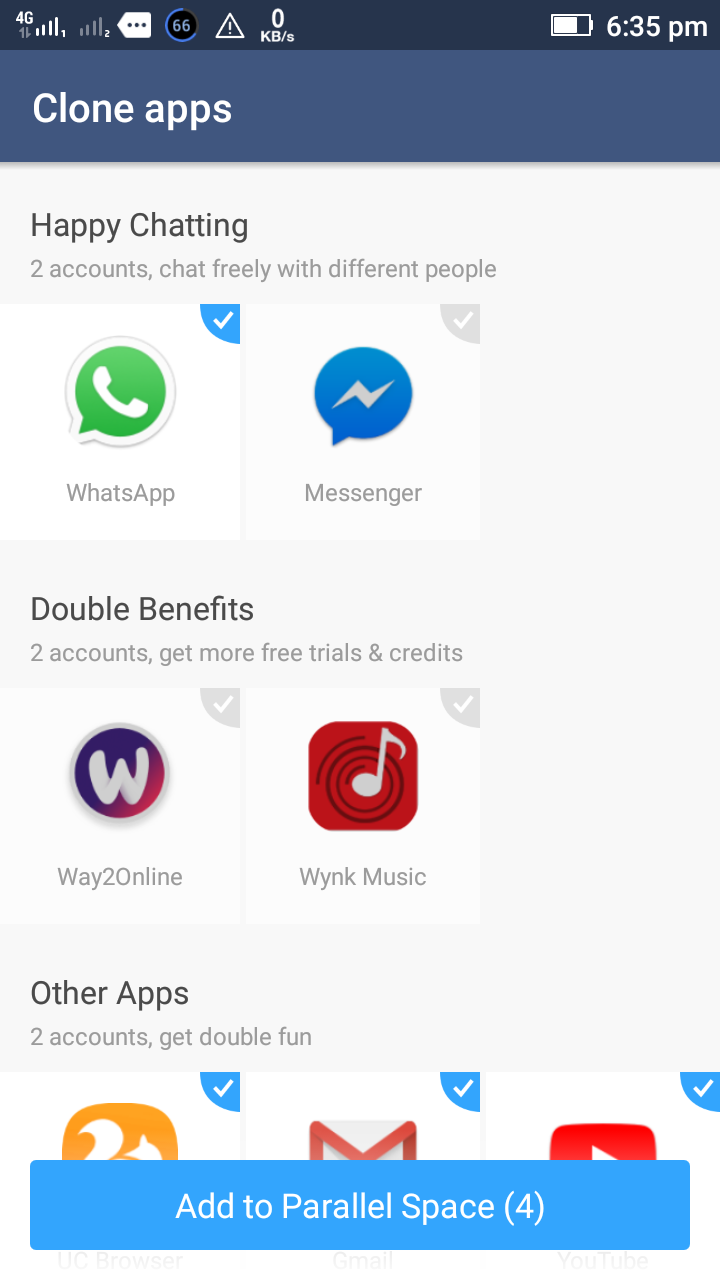Choose Wynk Music to clone
Viewport: 720px width, 1280px height.
pyautogui.click(x=362, y=805)
